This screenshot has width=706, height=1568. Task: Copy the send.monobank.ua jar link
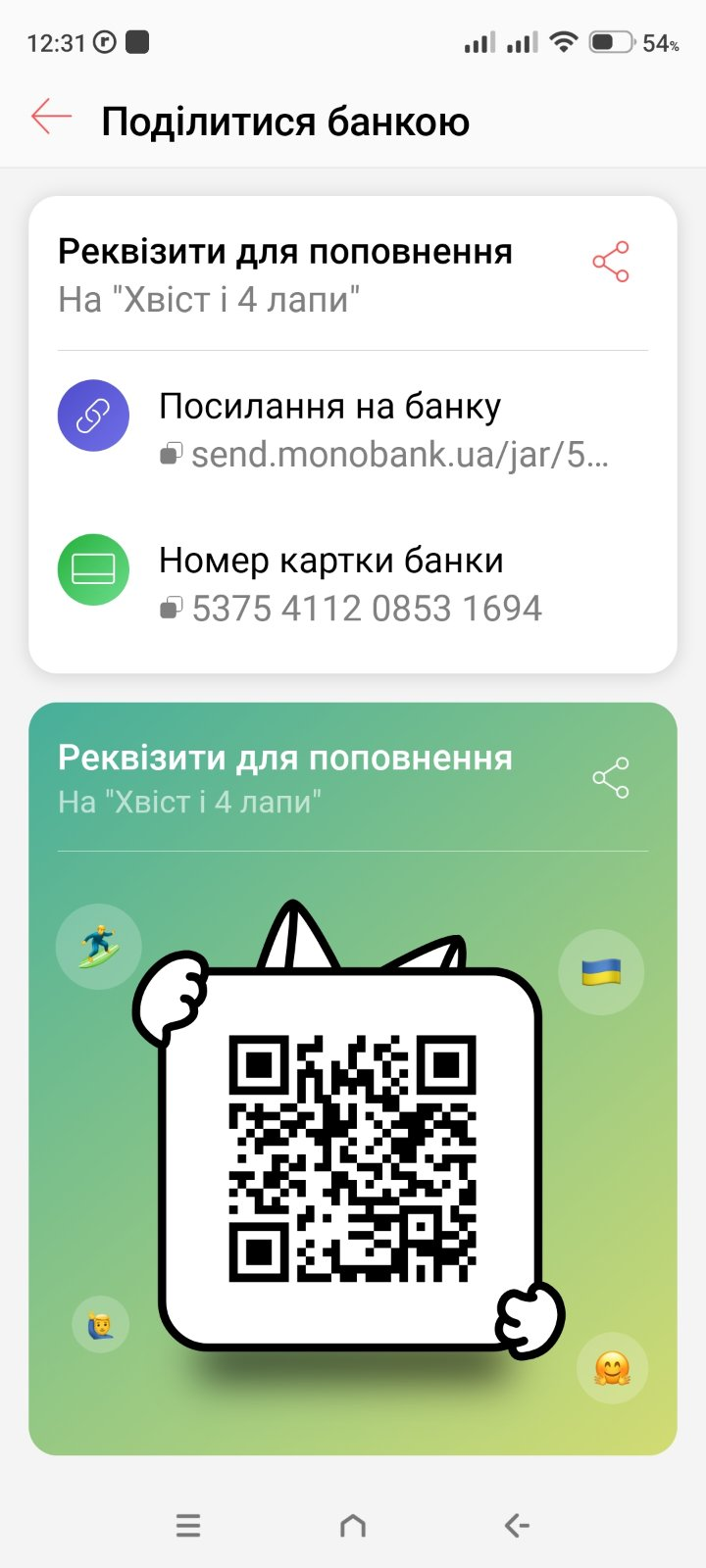(383, 455)
